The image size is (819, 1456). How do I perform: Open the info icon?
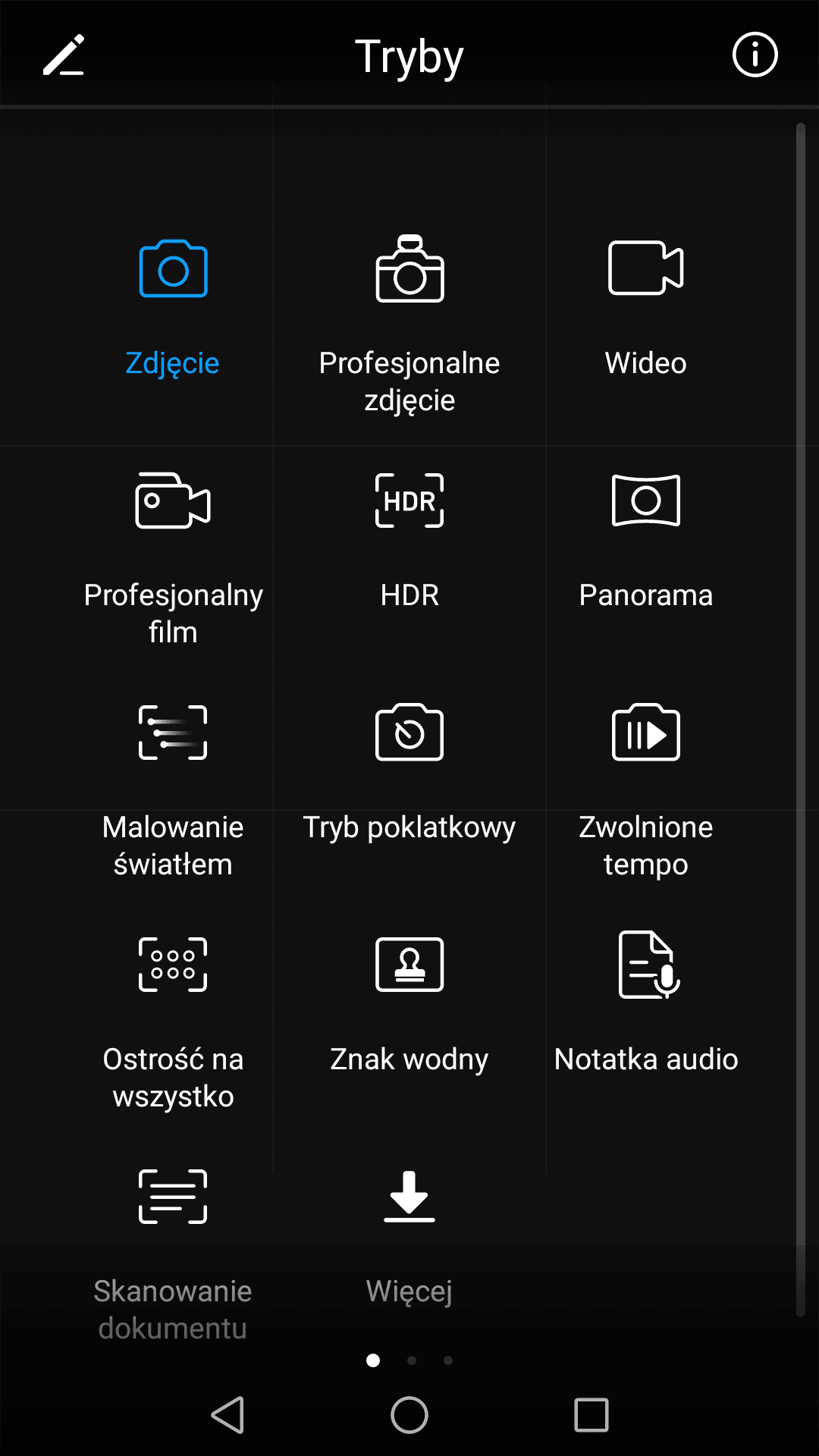[755, 55]
